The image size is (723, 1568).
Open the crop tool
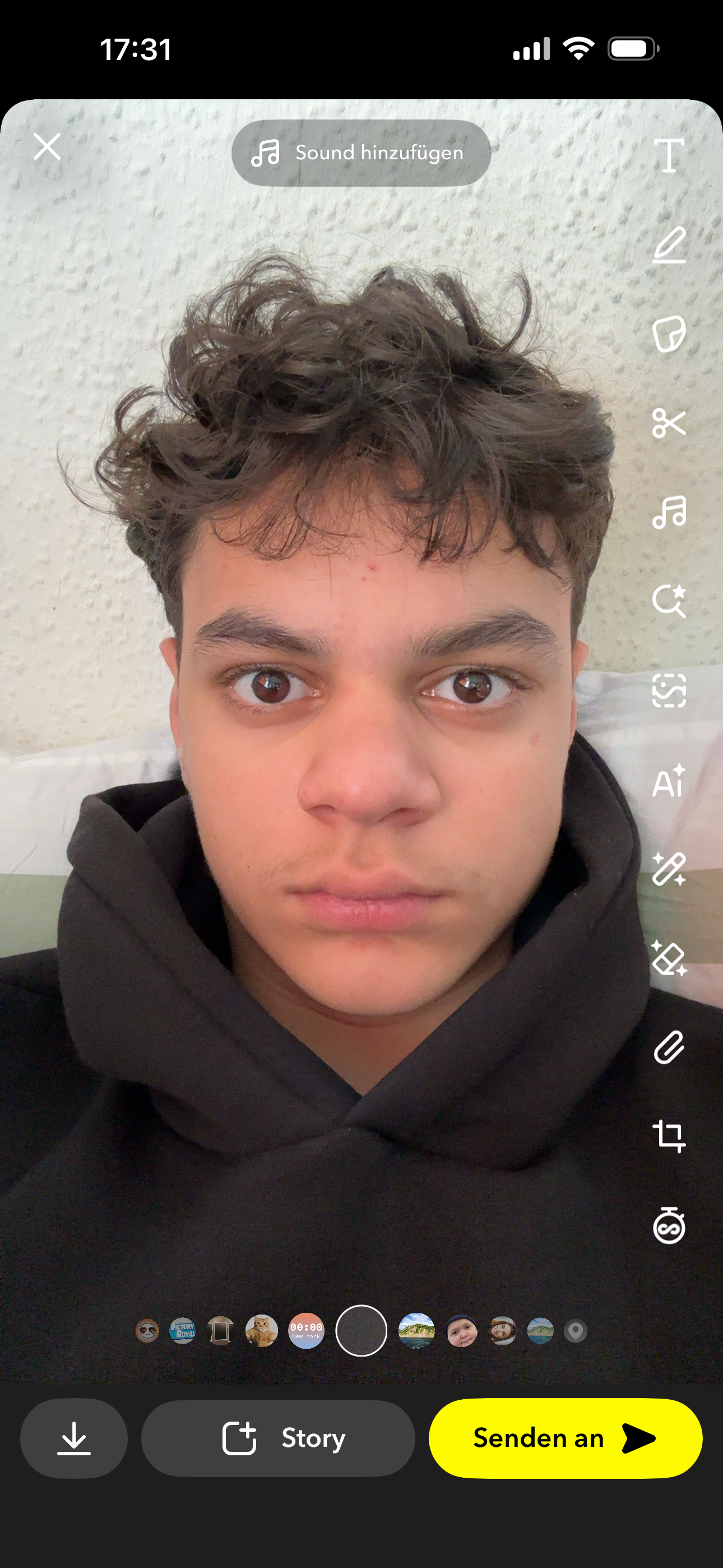(x=669, y=1136)
